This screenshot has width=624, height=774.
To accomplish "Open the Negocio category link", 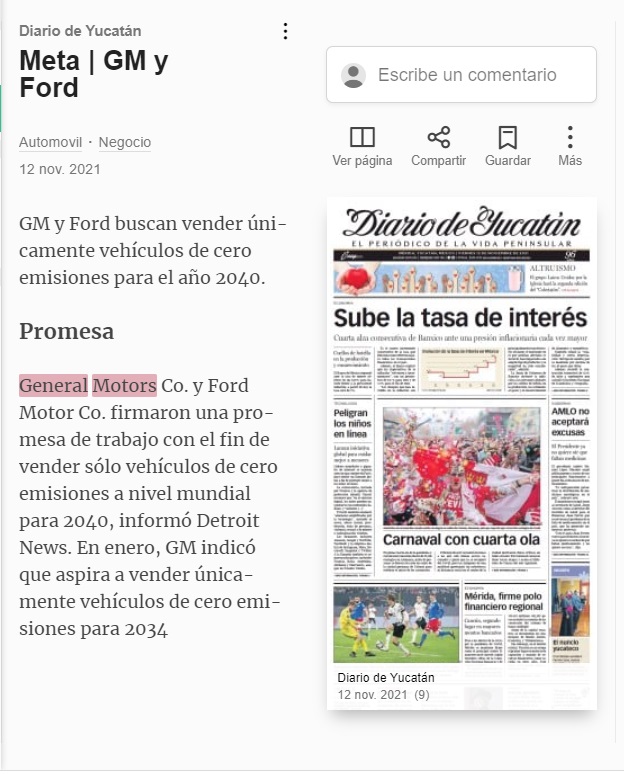I will (x=125, y=142).
